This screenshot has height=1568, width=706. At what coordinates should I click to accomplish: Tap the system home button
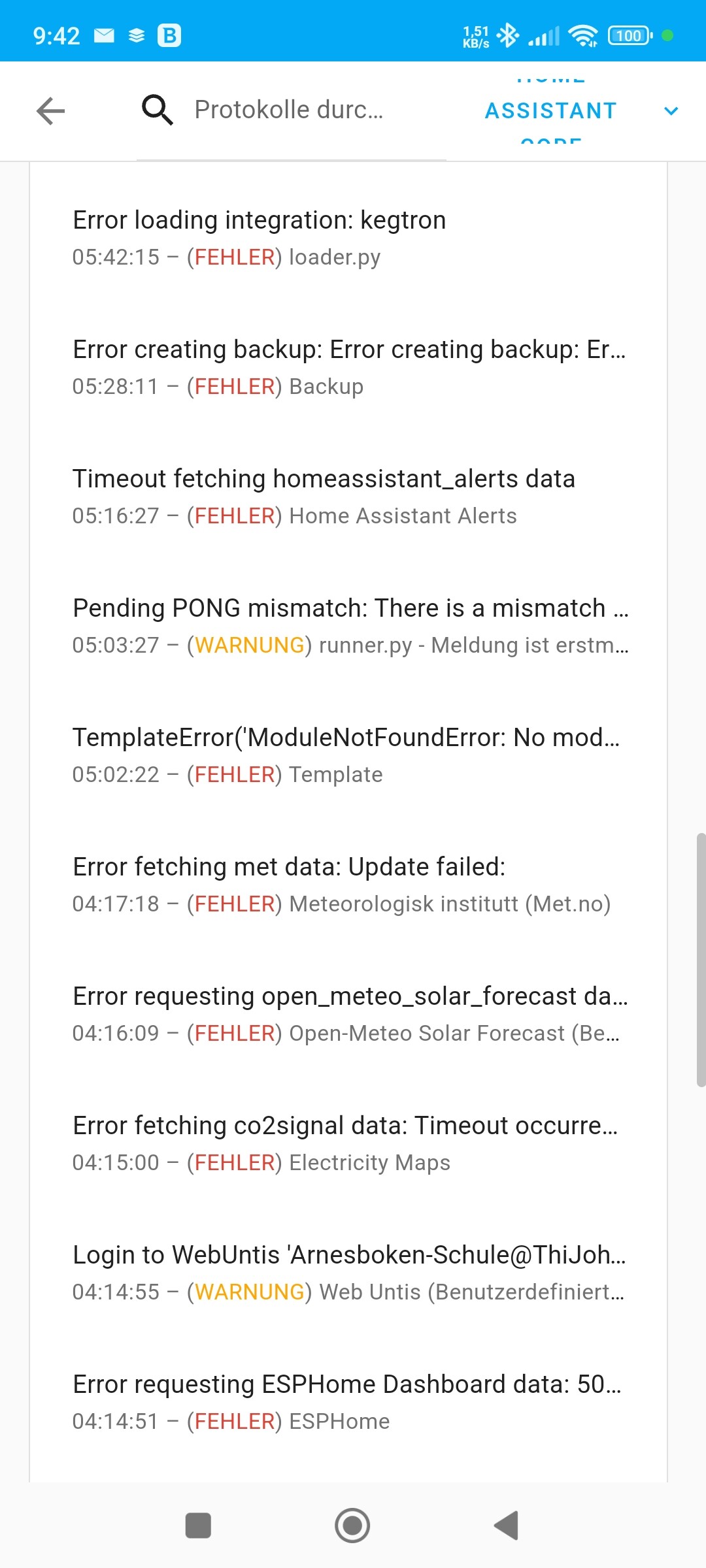(x=352, y=1526)
